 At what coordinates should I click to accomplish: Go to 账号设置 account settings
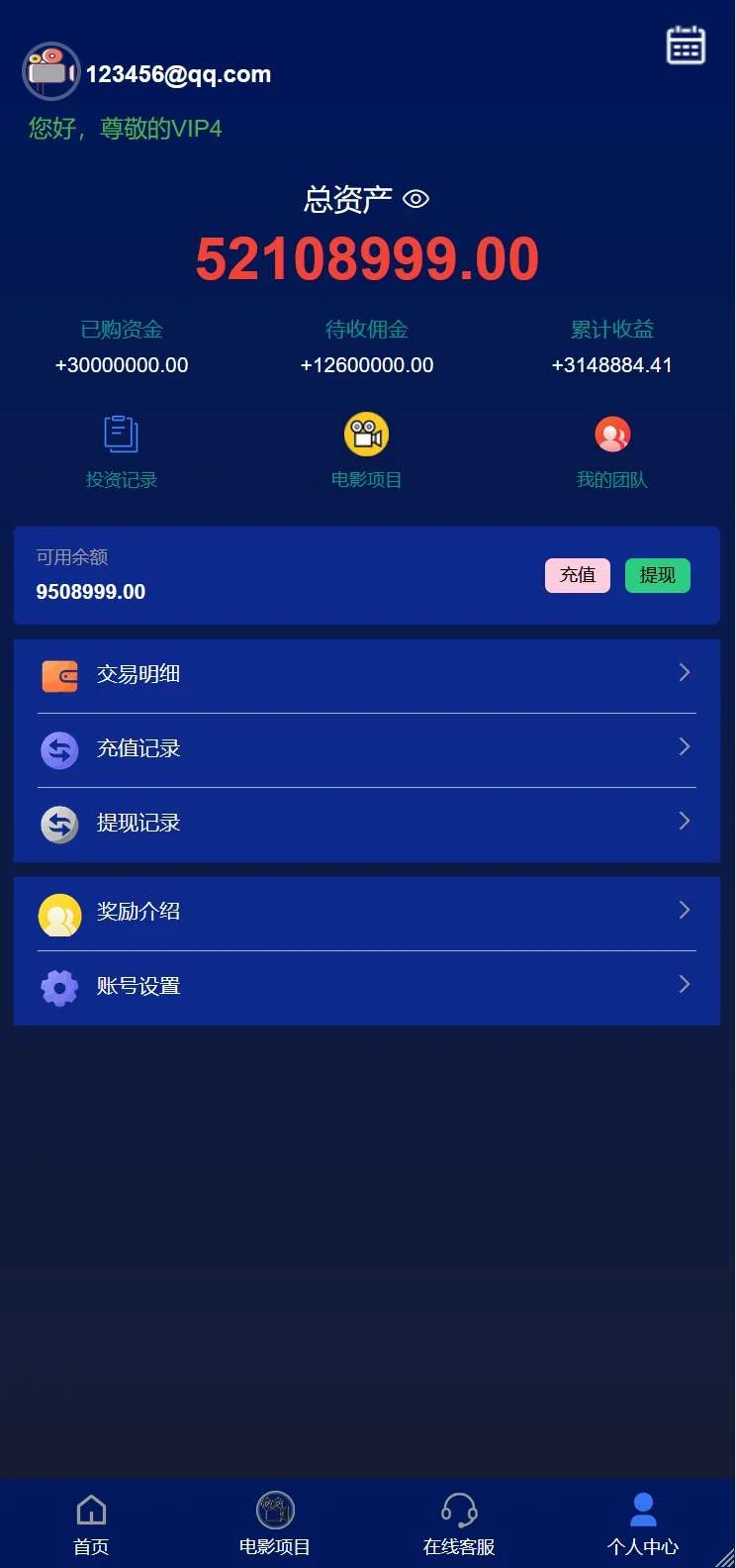[366, 987]
